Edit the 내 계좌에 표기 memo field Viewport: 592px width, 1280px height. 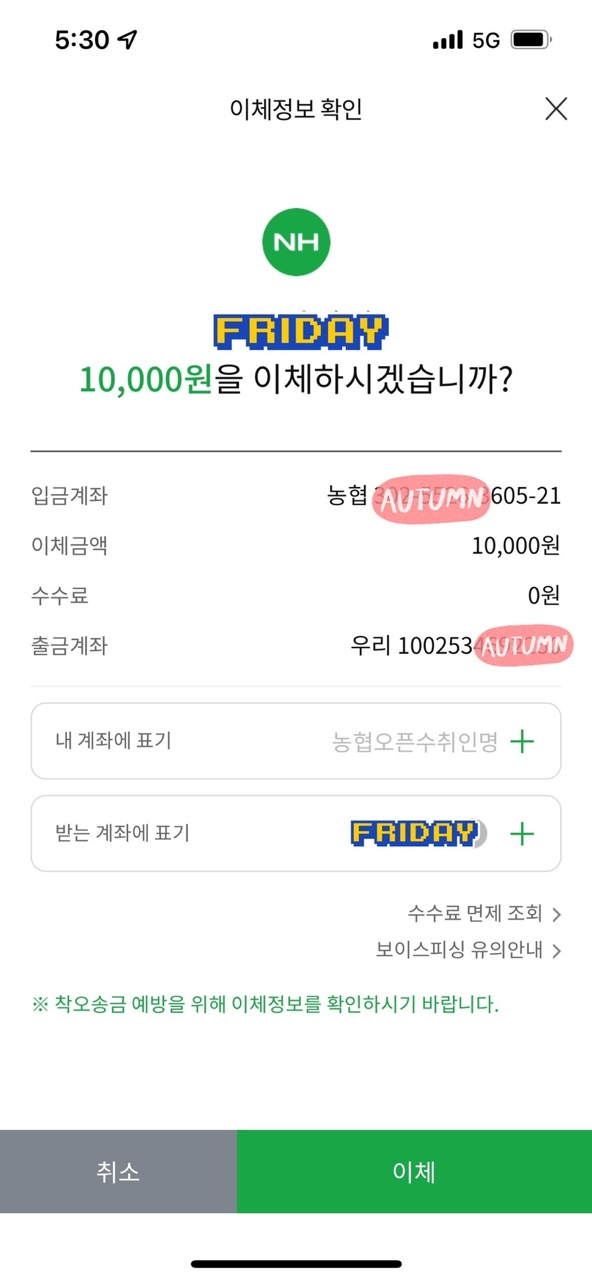pos(296,741)
